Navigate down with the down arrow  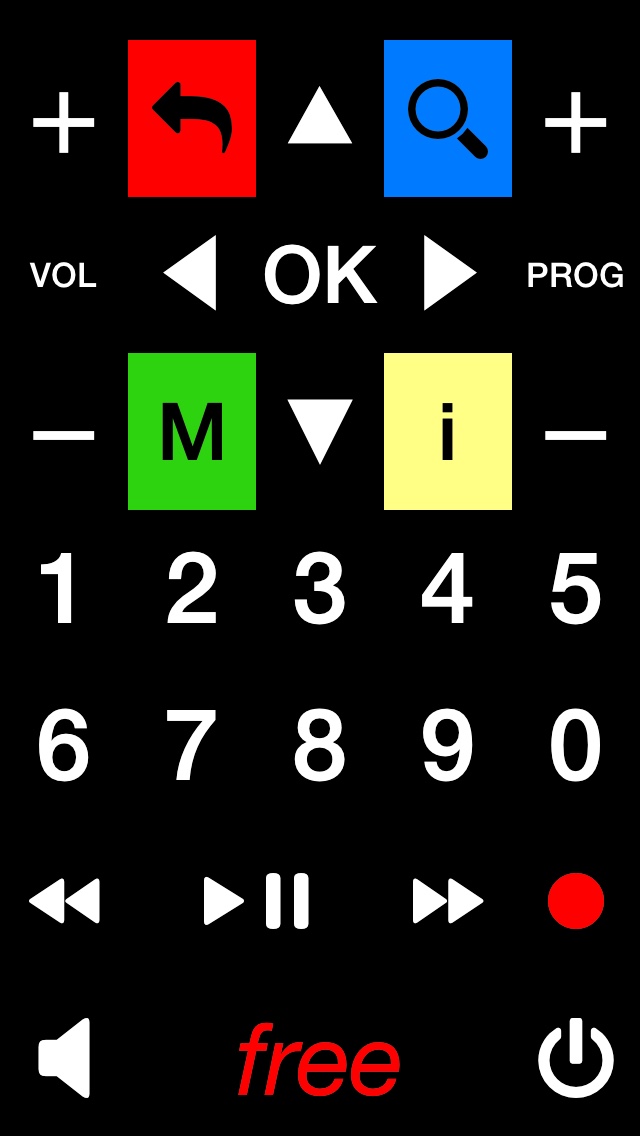(x=320, y=431)
